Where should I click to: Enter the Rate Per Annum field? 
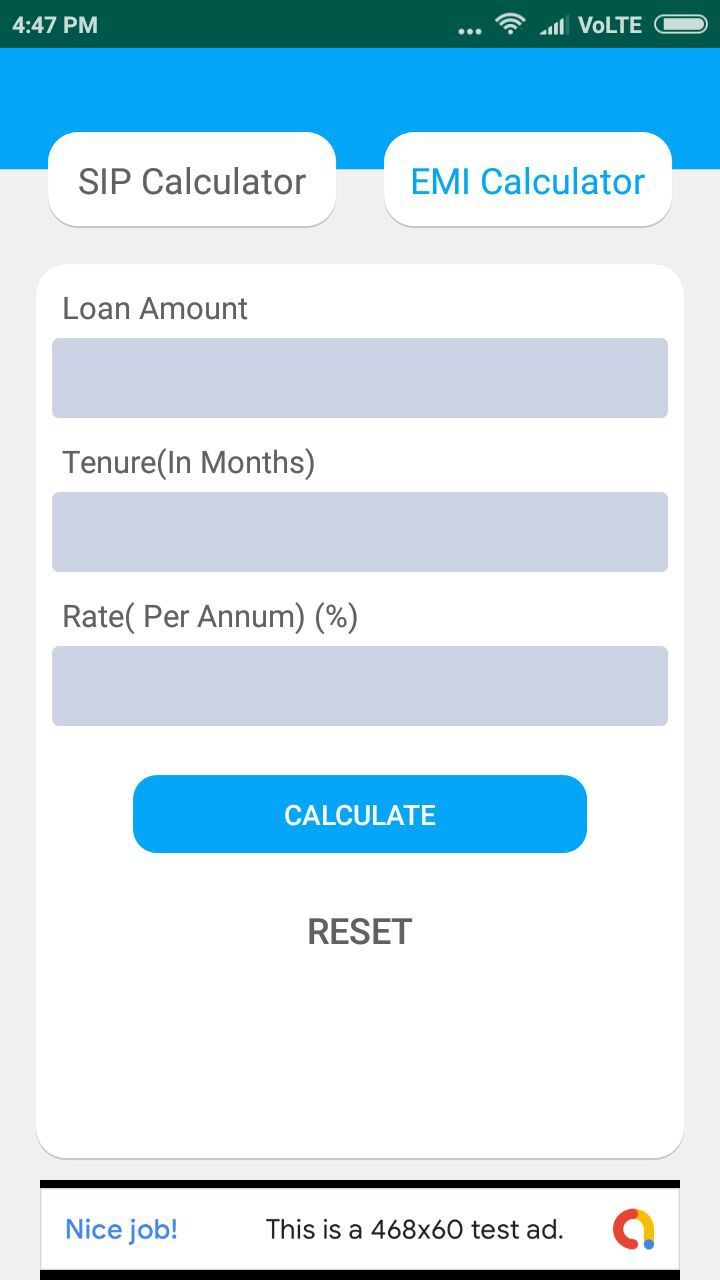click(x=360, y=686)
